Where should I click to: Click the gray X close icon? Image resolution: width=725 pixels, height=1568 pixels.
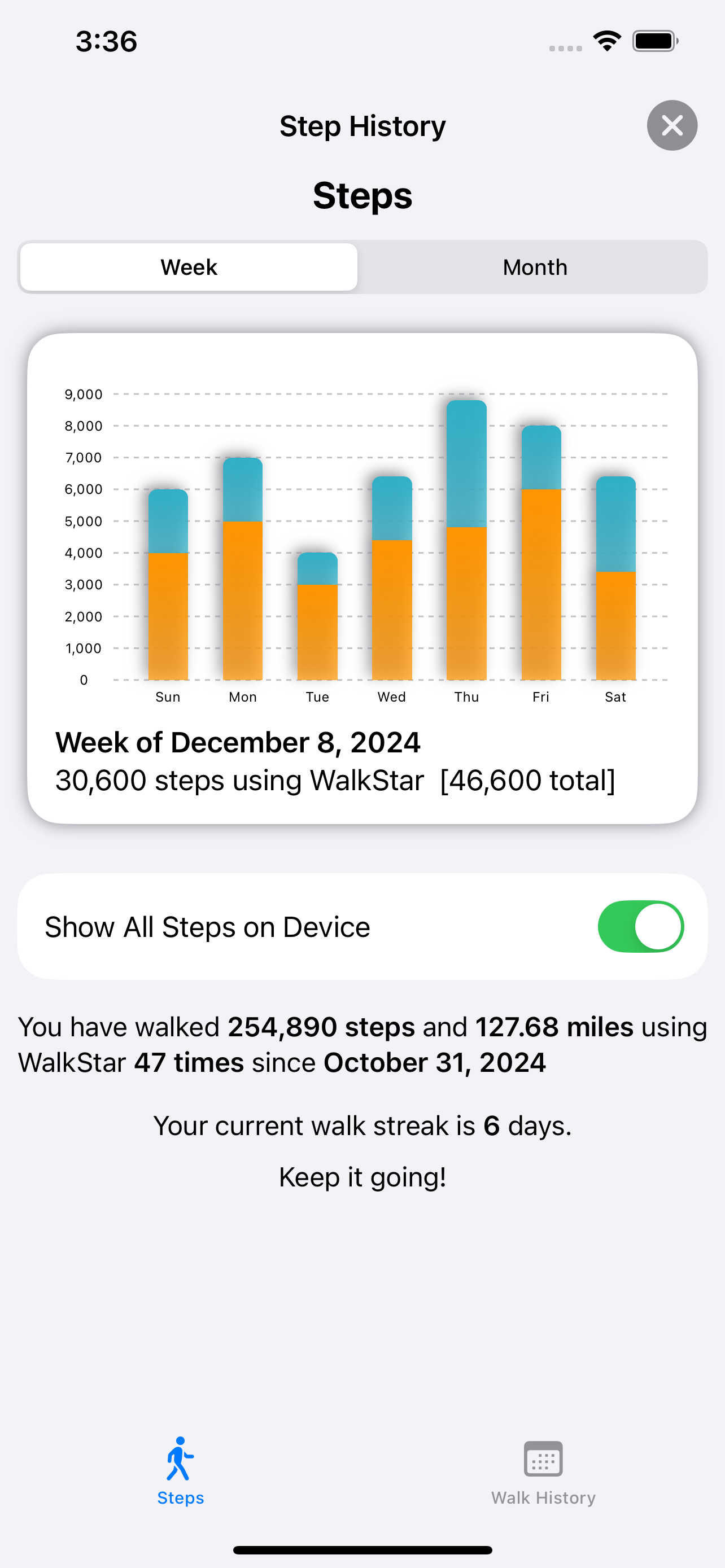tap(671, 125)
